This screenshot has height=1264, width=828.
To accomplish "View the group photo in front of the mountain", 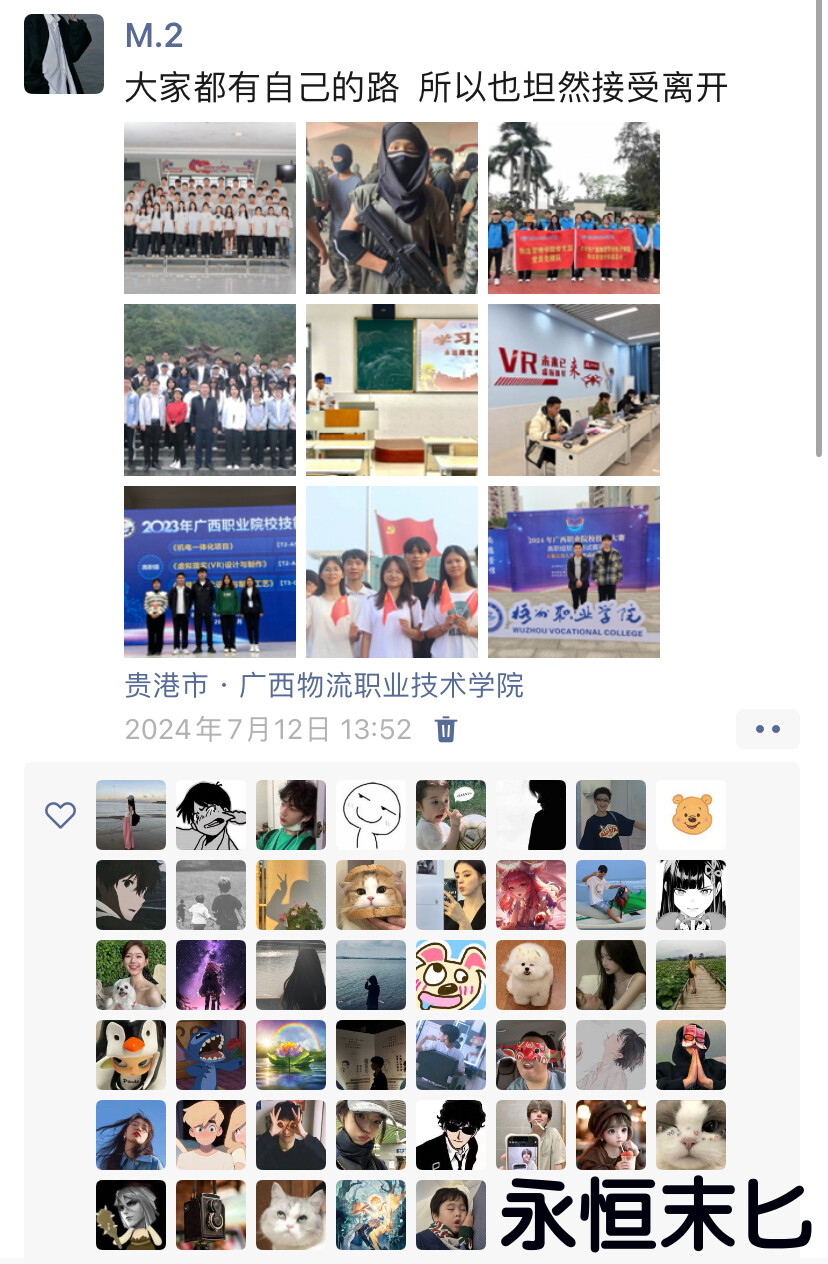I will (x=210, y=390).
